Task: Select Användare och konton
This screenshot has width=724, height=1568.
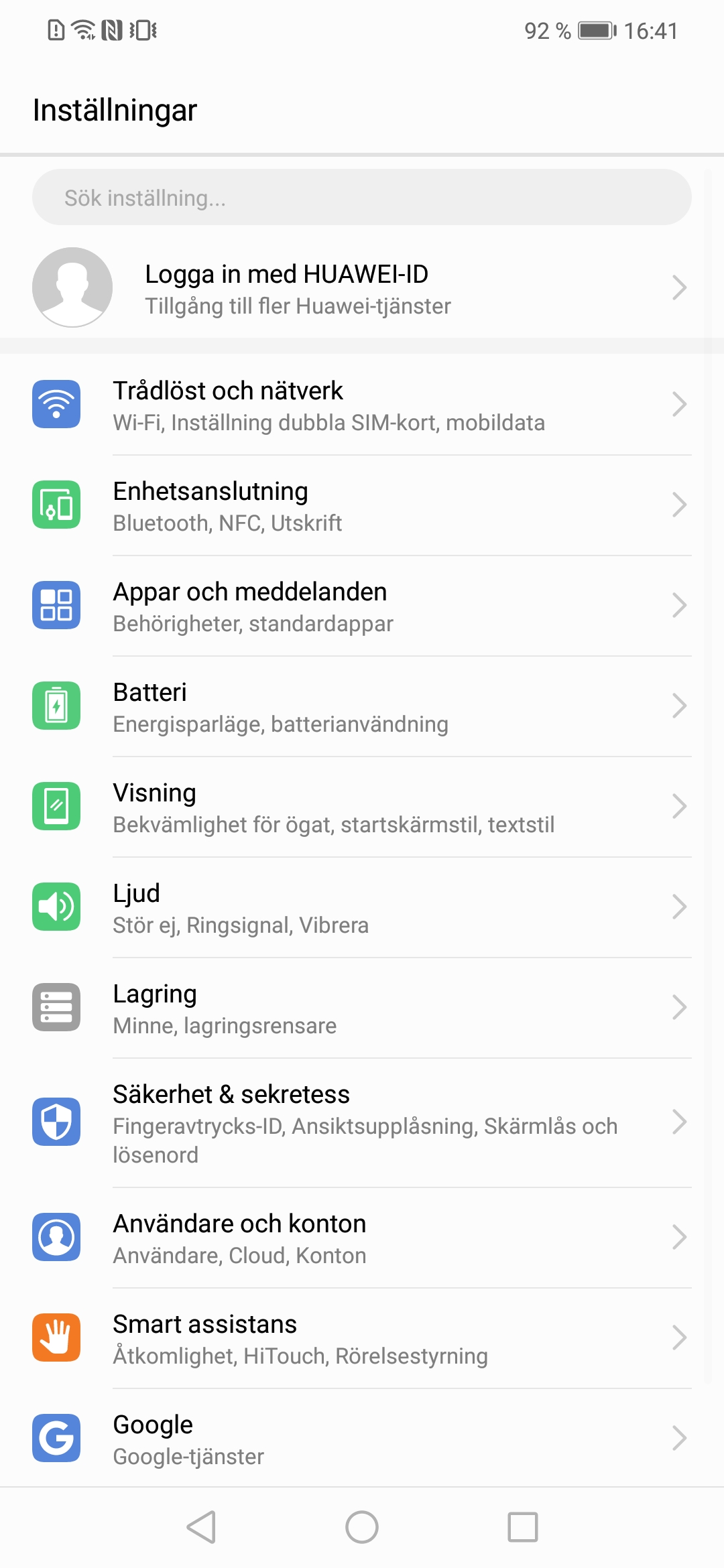Action: point(362,1238)
